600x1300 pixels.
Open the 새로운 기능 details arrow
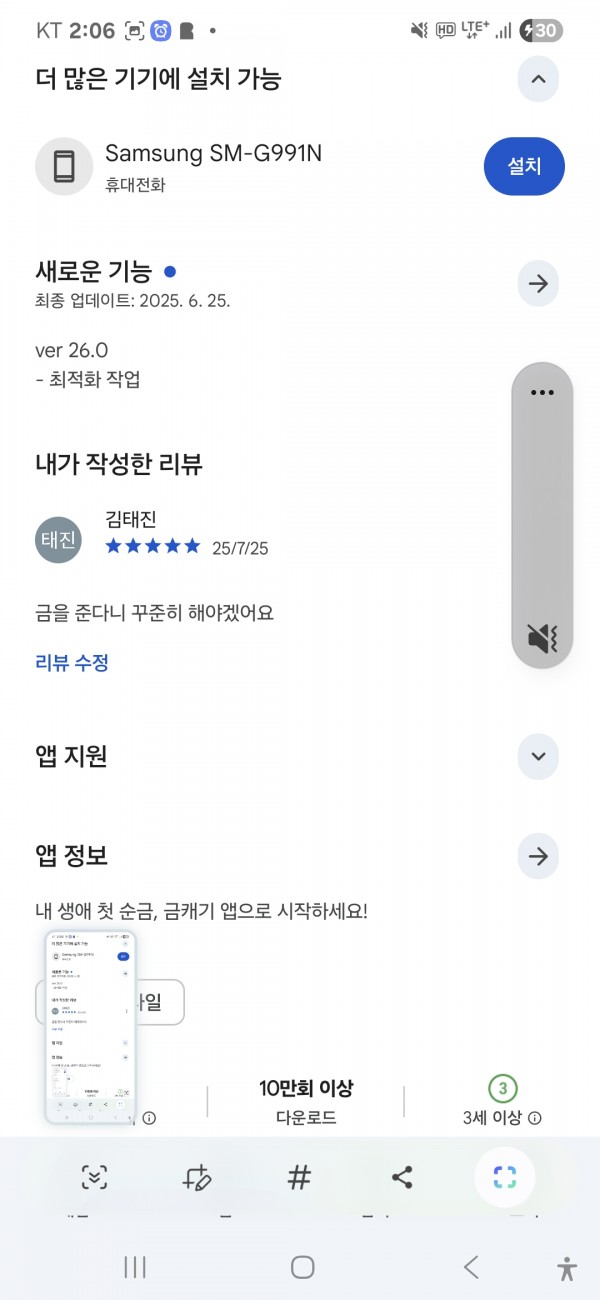coord(538,284)
